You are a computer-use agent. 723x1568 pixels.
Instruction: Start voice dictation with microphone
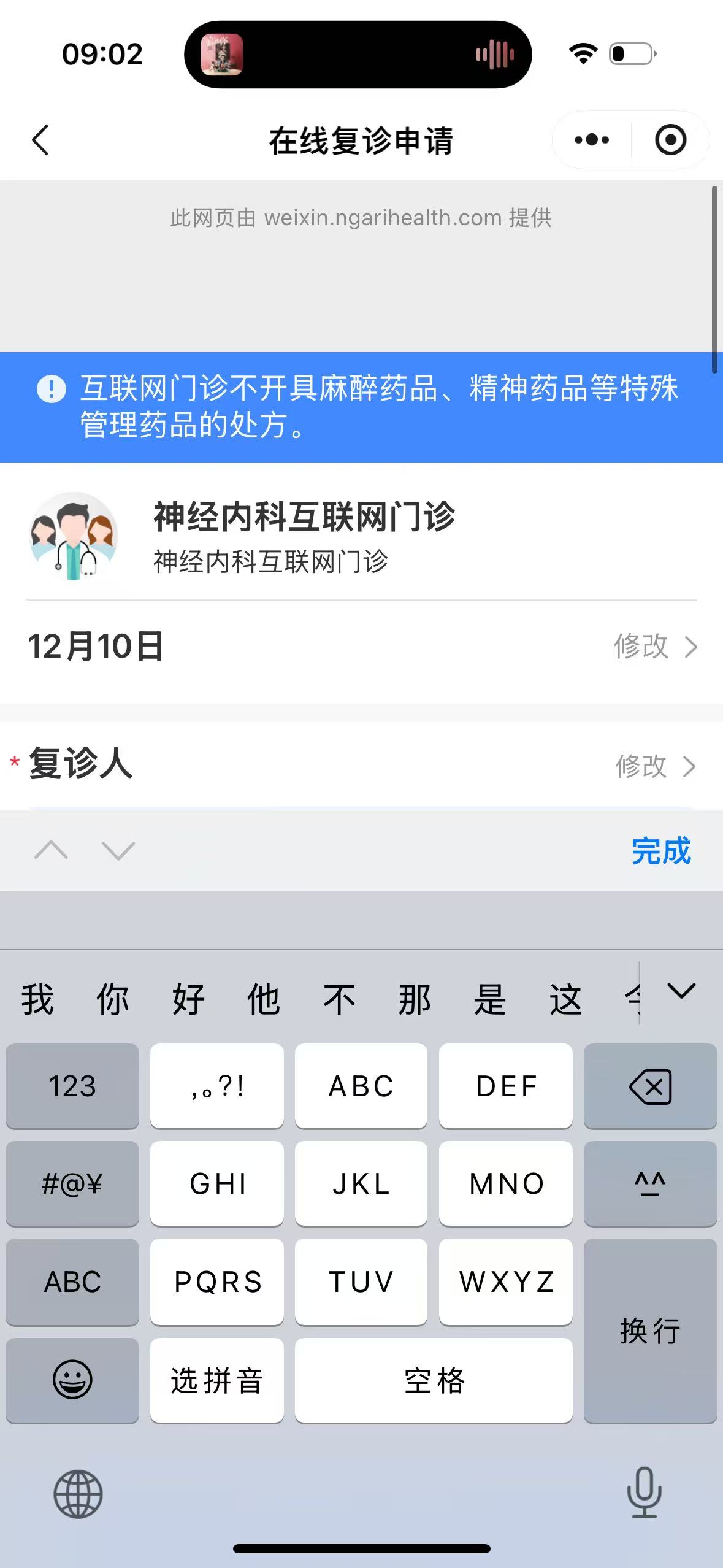click(x=644, y=1493)
